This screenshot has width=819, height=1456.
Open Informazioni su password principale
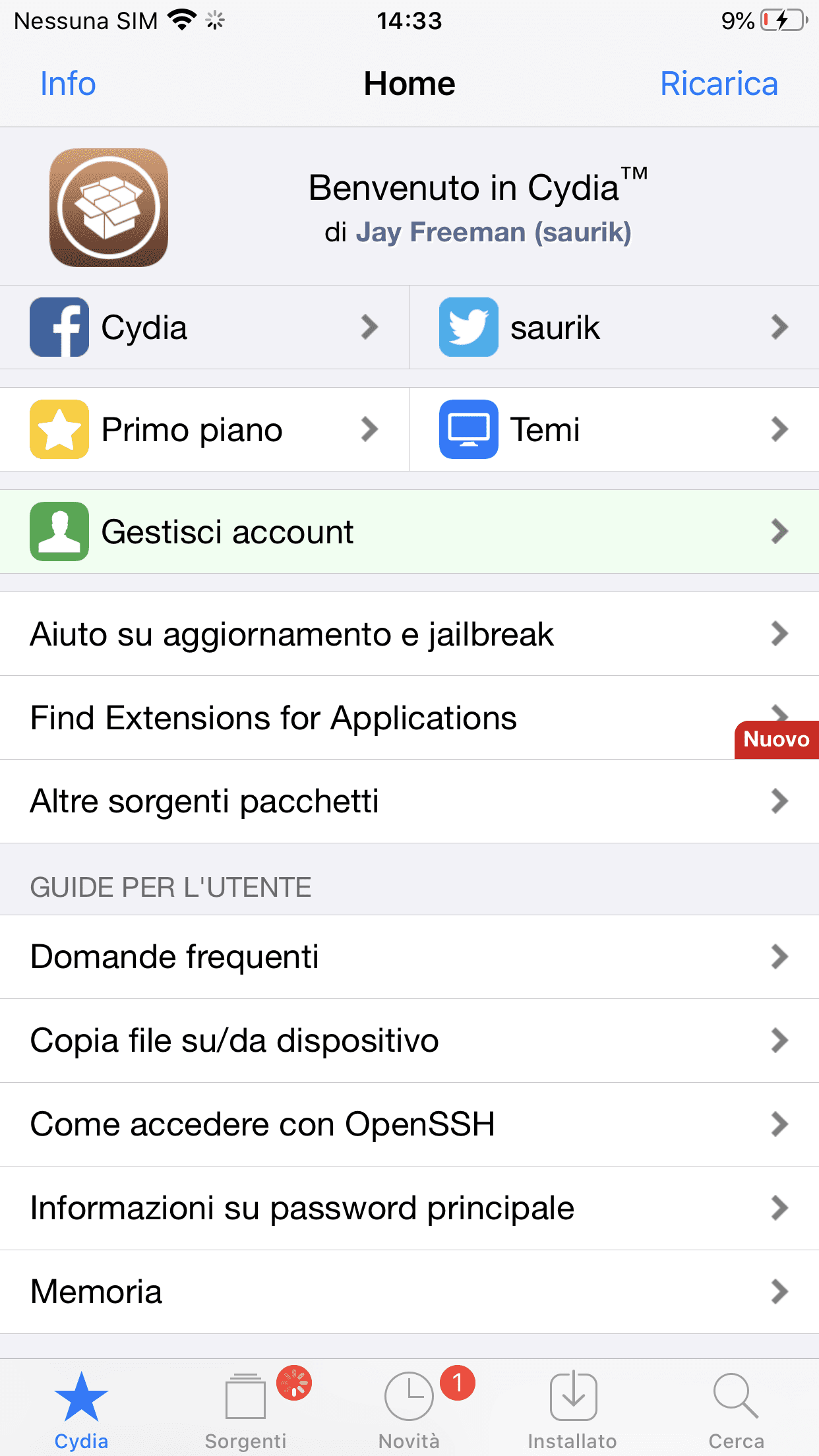pos(409,1208)
